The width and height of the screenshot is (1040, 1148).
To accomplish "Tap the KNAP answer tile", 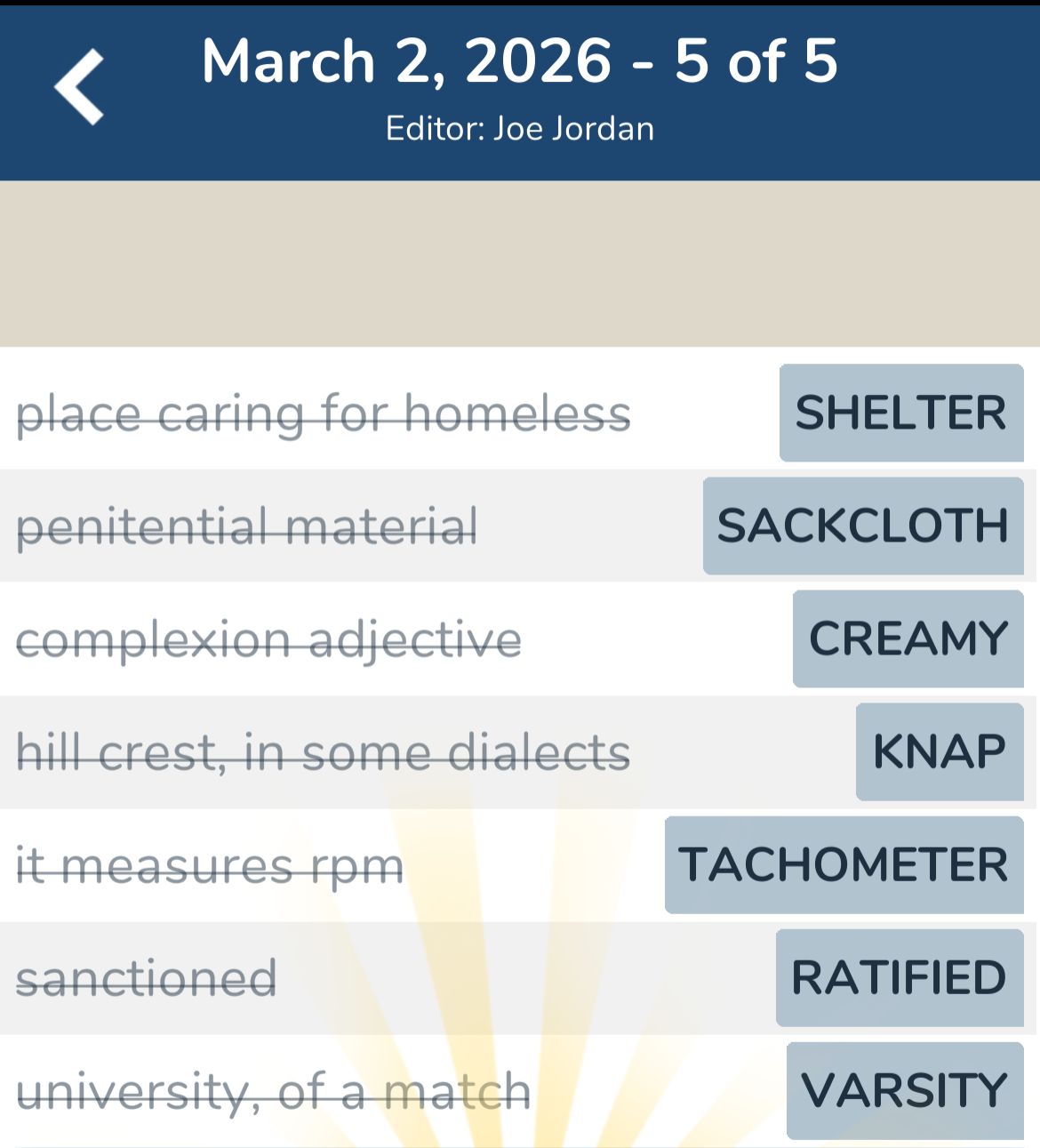I will [x=939, y=751].
